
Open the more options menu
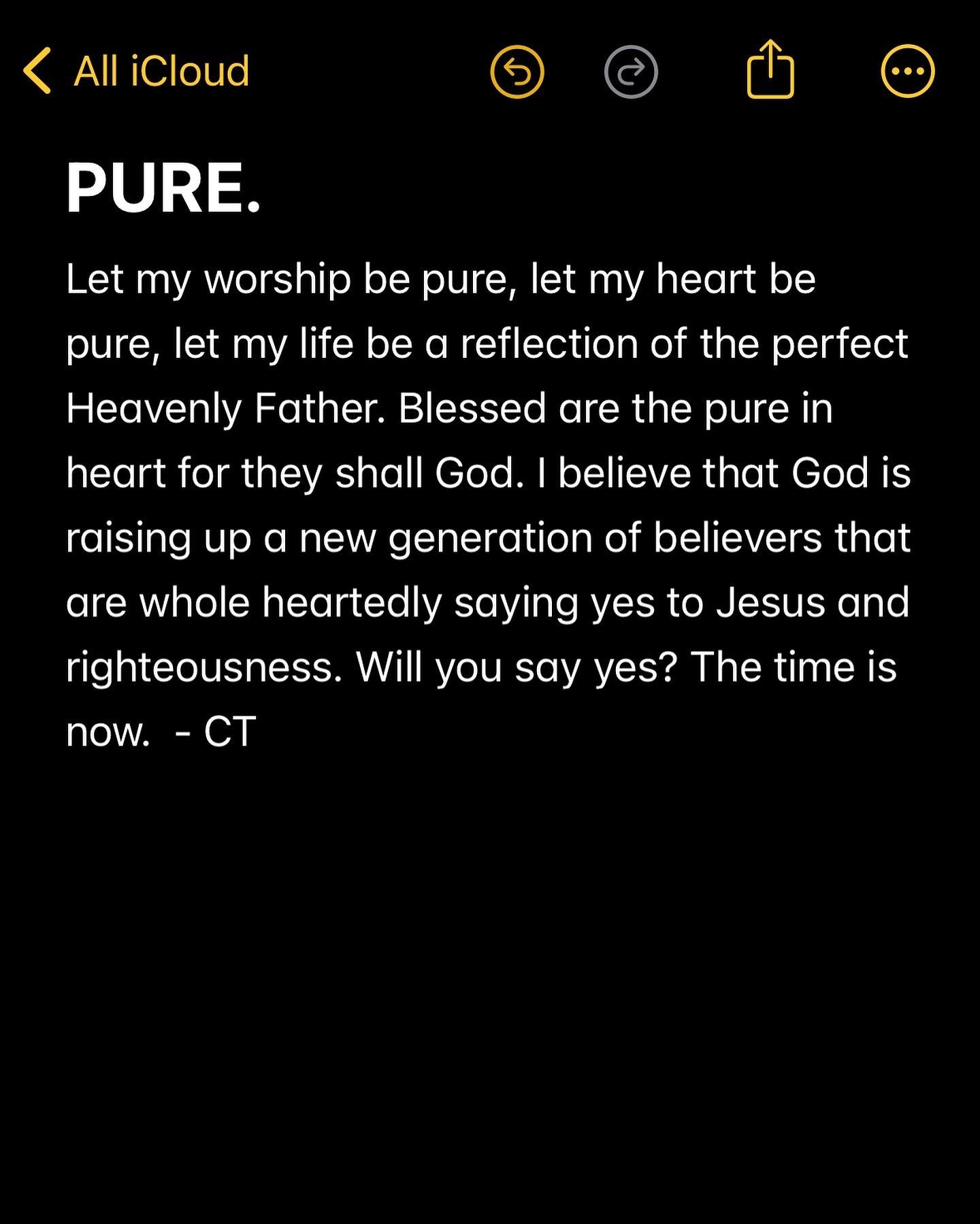click(x=908, y=71)
